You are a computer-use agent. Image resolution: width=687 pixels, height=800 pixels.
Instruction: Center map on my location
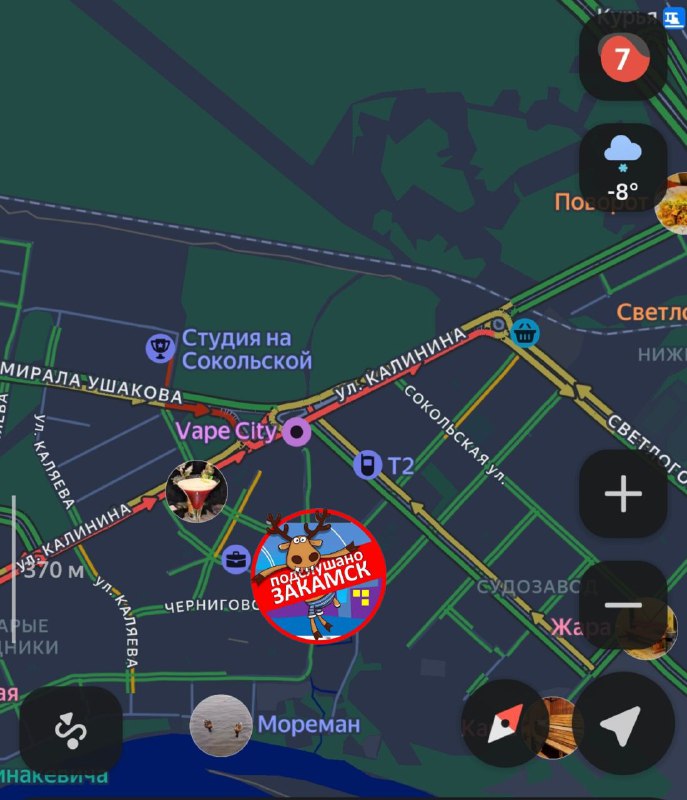pyautogui.click(x=623, y=722)
